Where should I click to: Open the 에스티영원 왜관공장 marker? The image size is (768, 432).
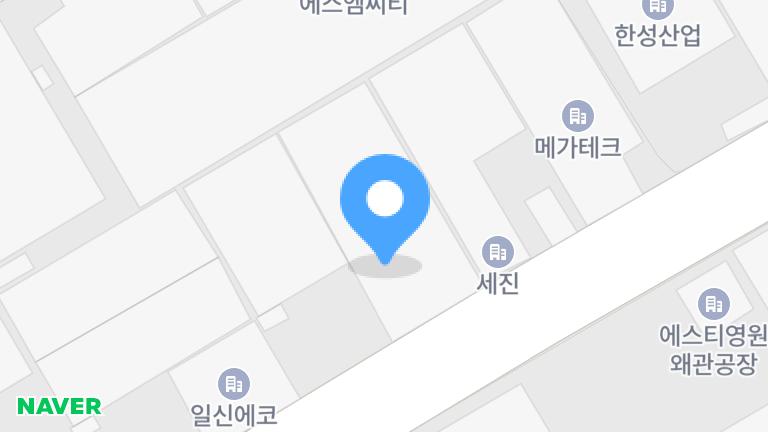pyautogui.click(x=713, y=303)
